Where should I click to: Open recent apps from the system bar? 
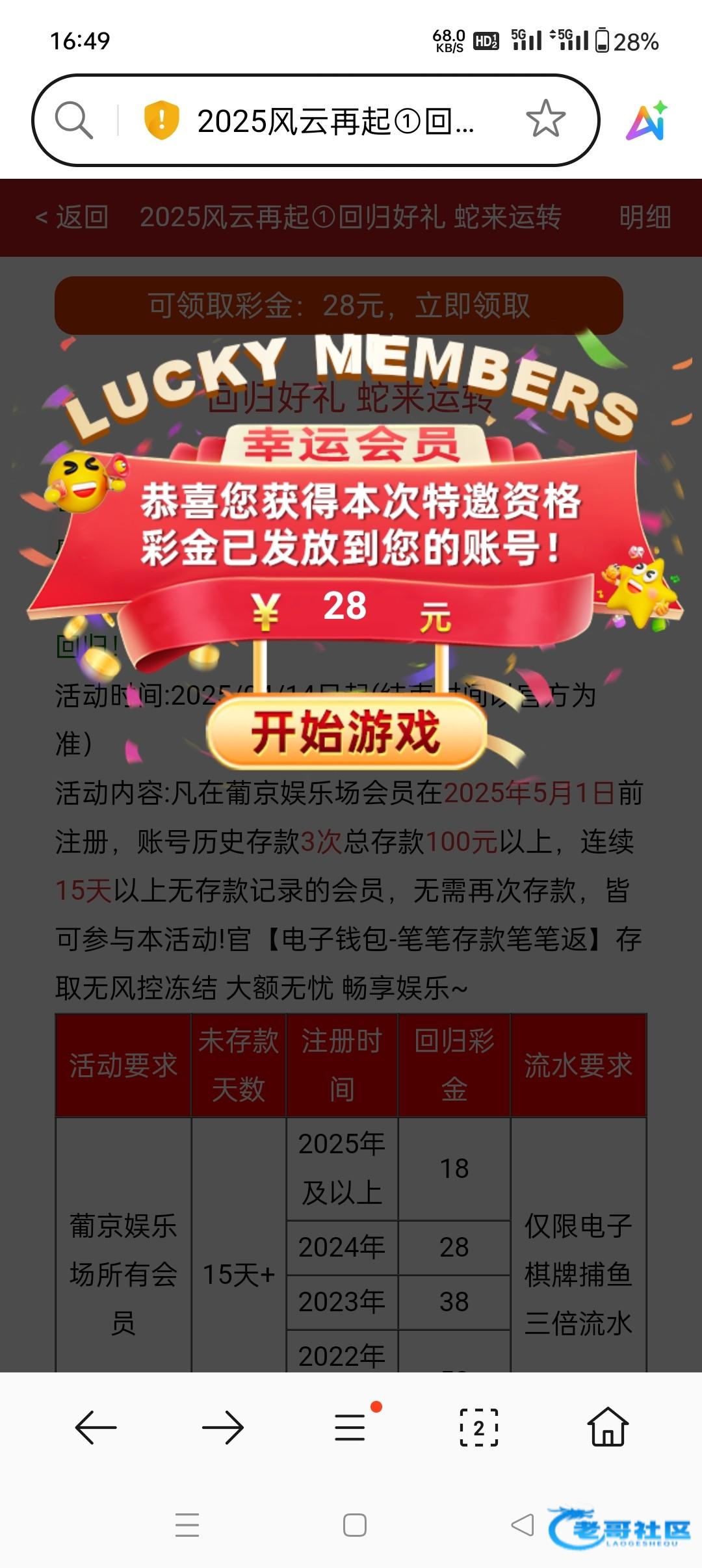click(x=187, y=1525)
